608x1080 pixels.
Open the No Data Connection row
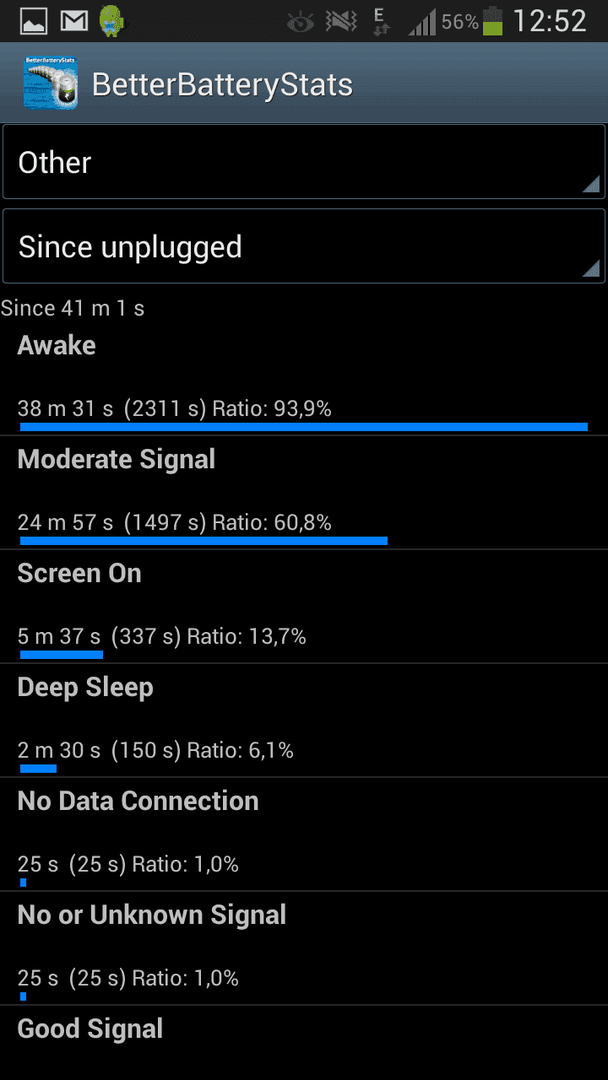point(304,834)
